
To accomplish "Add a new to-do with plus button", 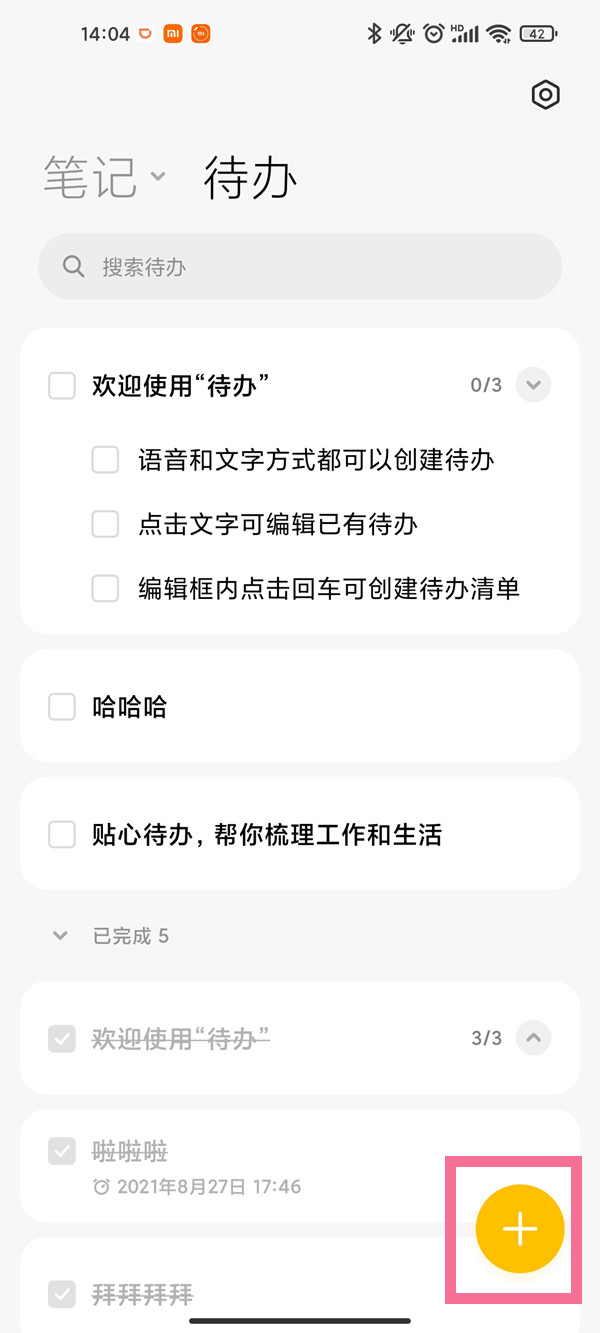I will (x=520, y=1229).
